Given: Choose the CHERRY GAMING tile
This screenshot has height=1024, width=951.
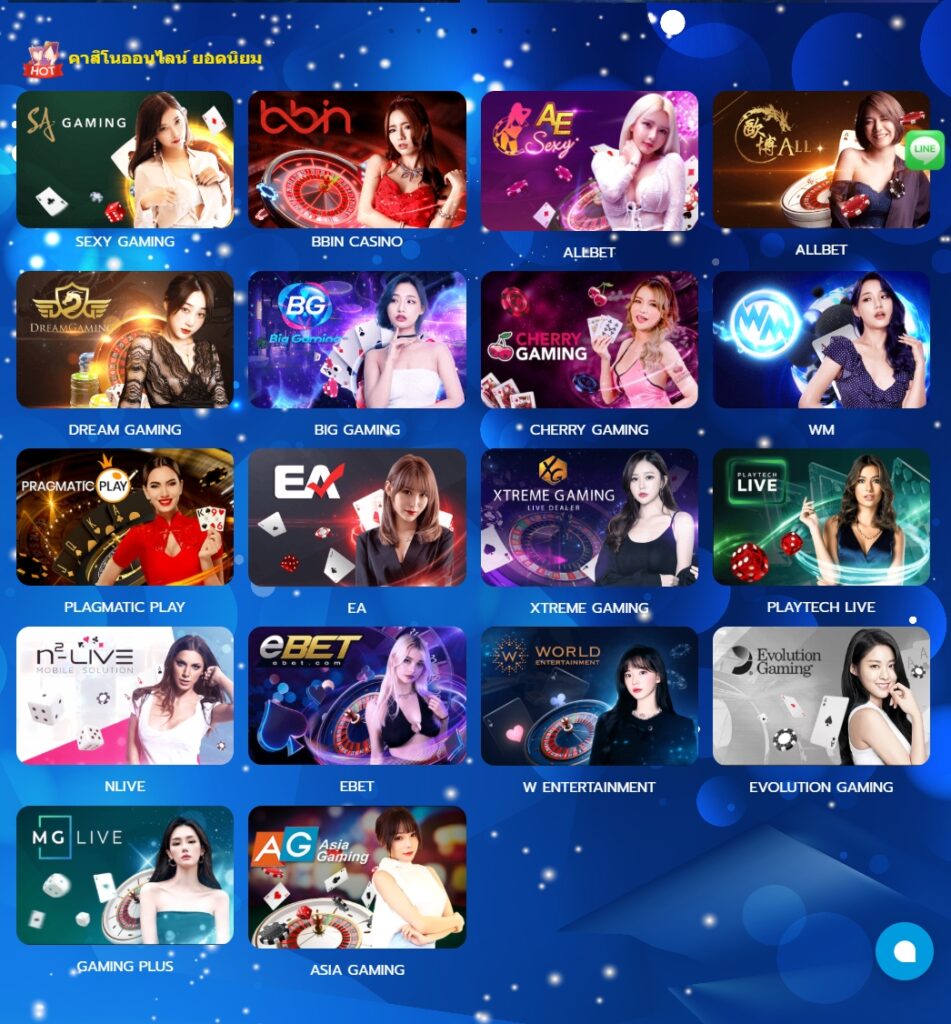Looking at the screenshot, I should [x=589, y=340].
